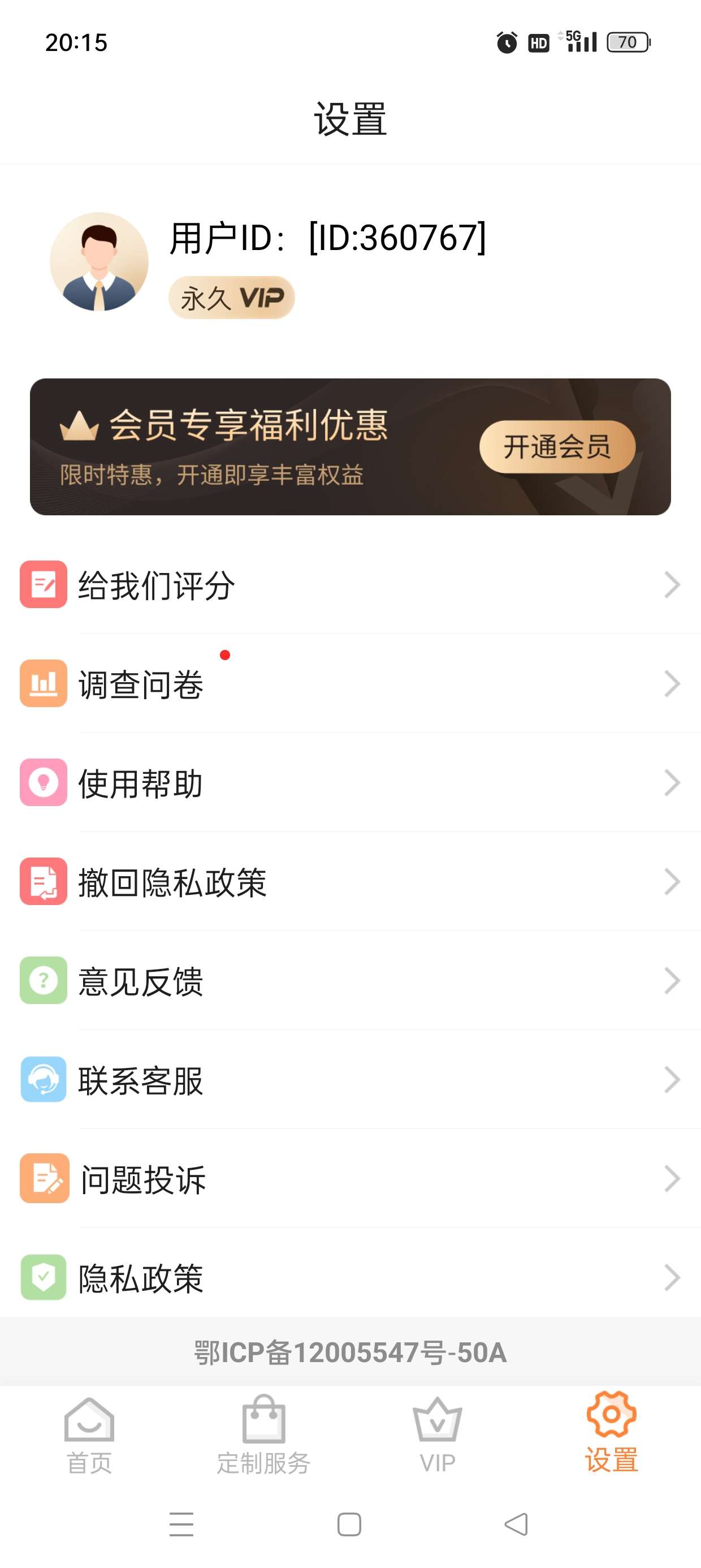701x1568 pixels.
Task: Open 问题投诉 complaint page
Action: tap(350, 1179)
